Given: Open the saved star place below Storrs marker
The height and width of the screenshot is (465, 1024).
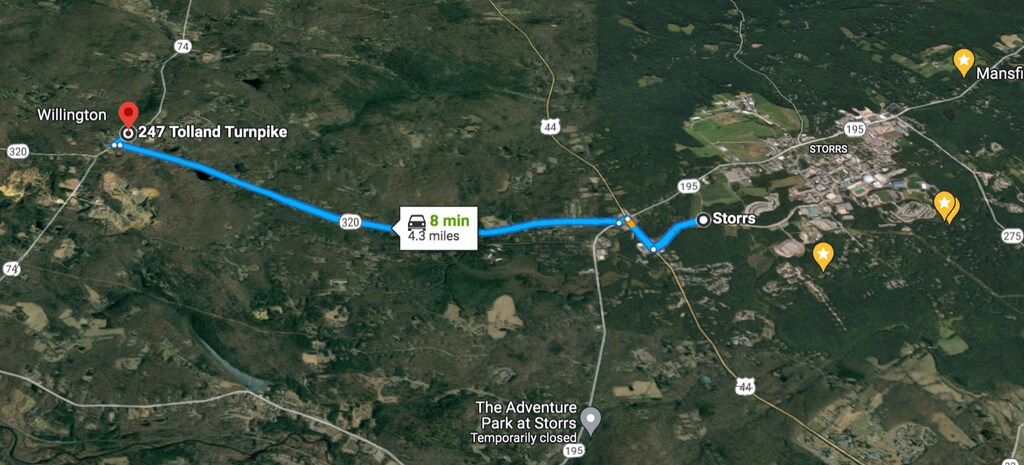Looking at the screenshot, I should coord(823,255).
